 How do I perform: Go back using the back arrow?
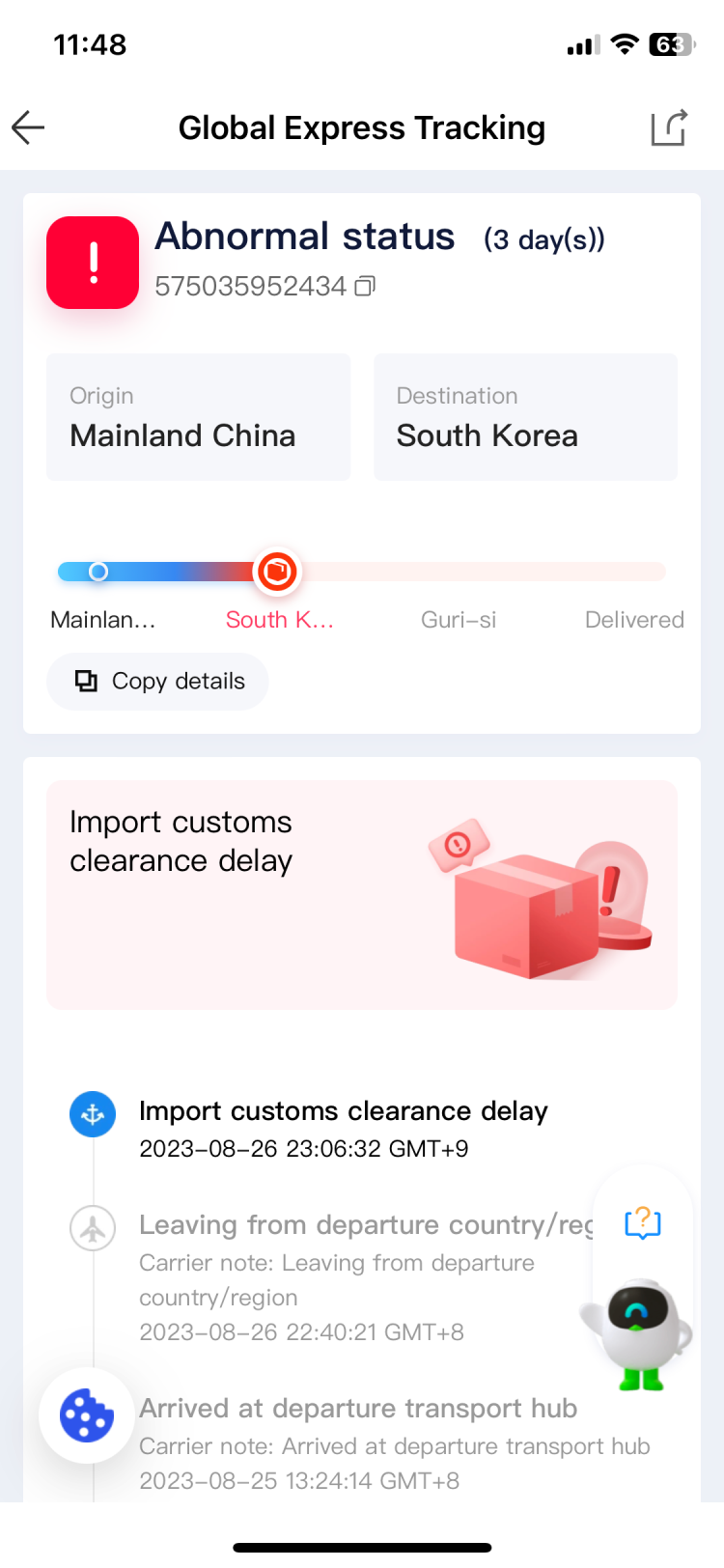coord(29,127)
